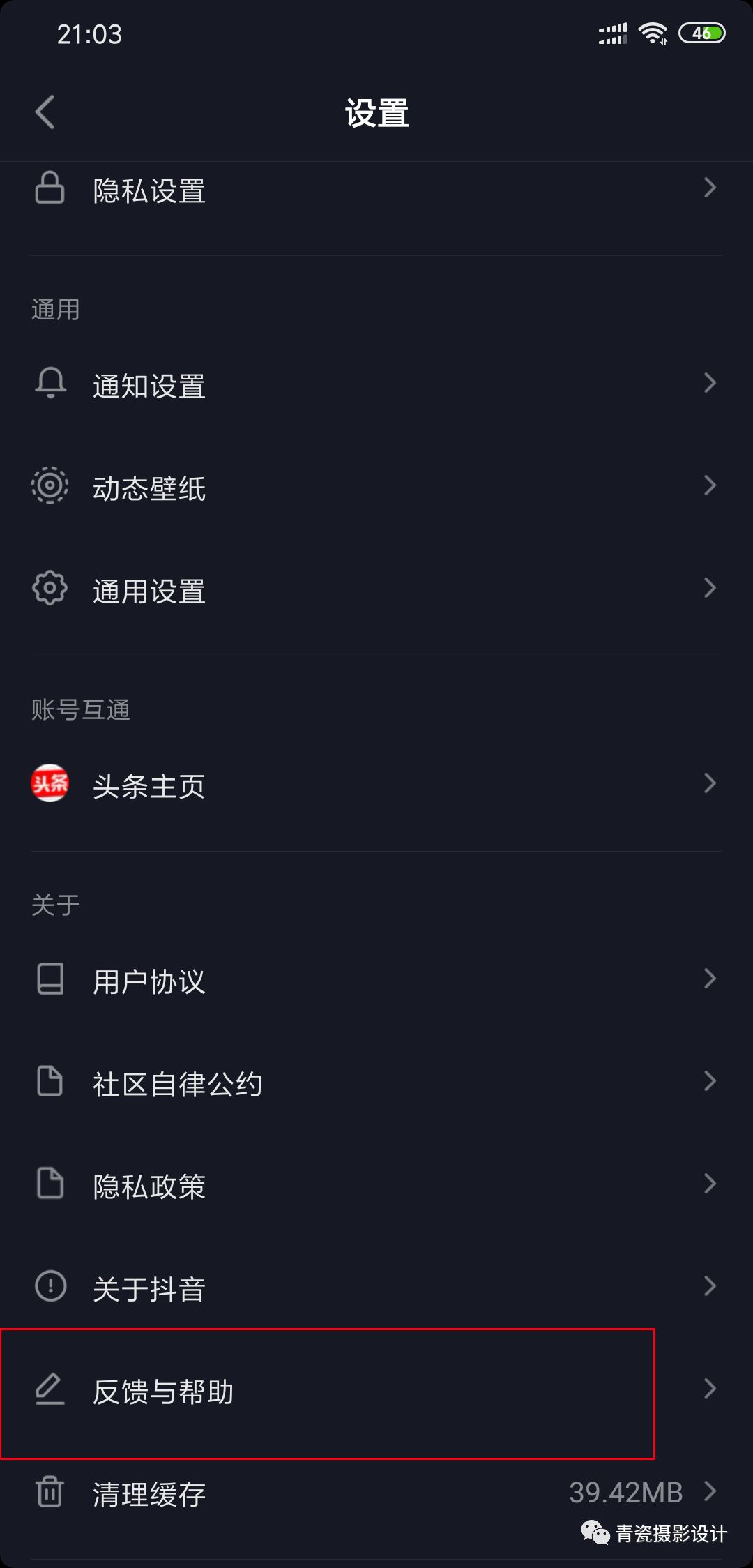
Task: Open 动态壁纸 settings
Action: coord(376,487)
